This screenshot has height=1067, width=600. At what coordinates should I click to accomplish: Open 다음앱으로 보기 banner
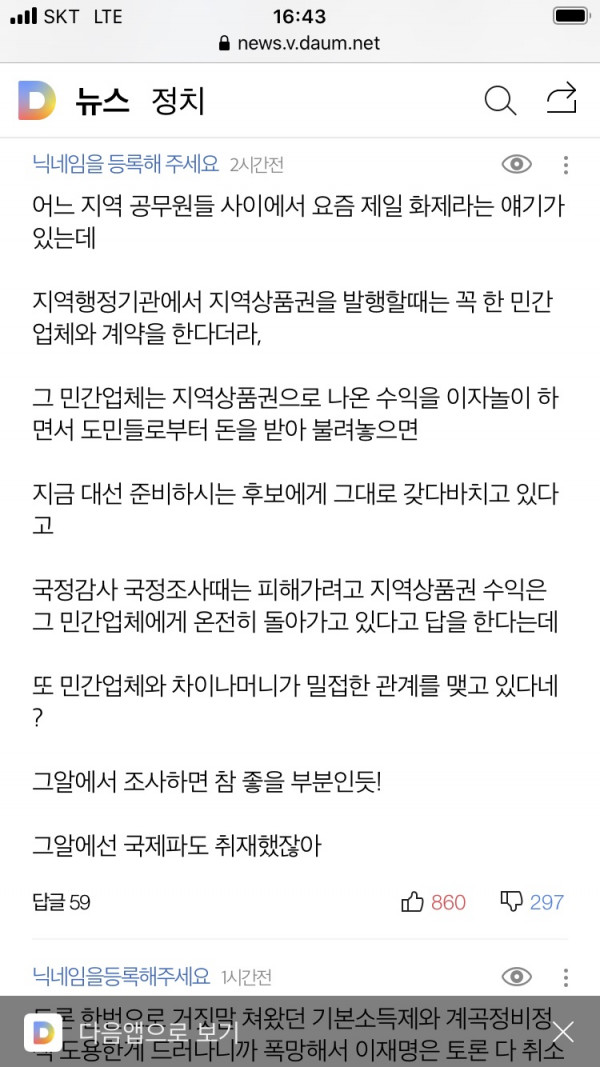tap(160, 1031)
